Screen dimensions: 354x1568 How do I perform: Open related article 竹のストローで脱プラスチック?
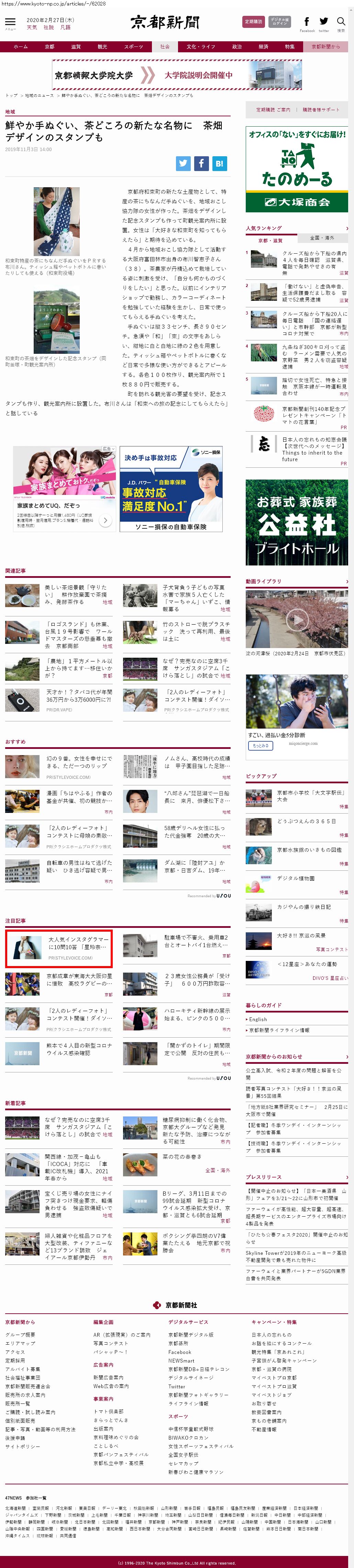point(196,631)
